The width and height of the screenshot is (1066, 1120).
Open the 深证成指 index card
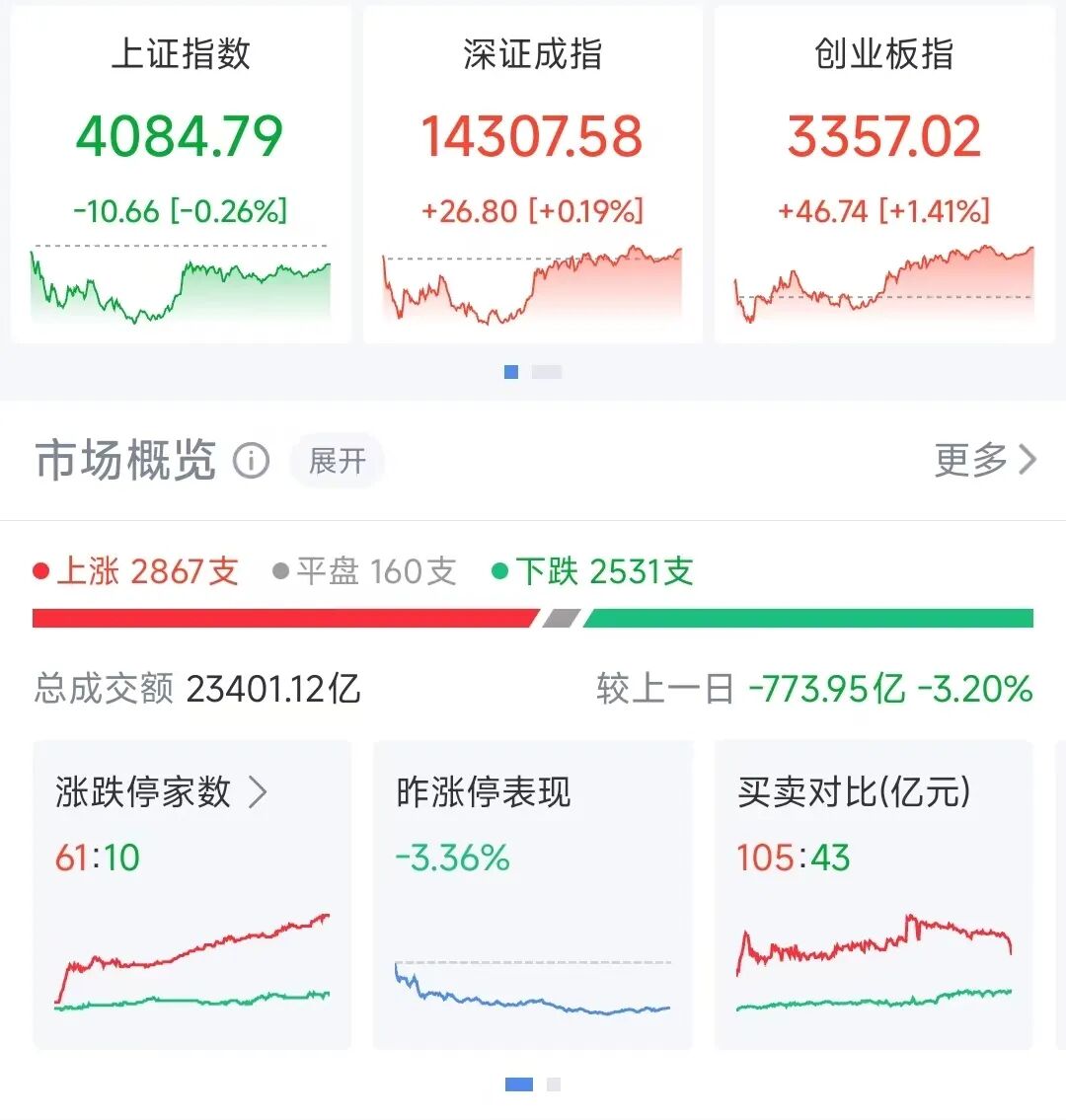coord(532,175)
